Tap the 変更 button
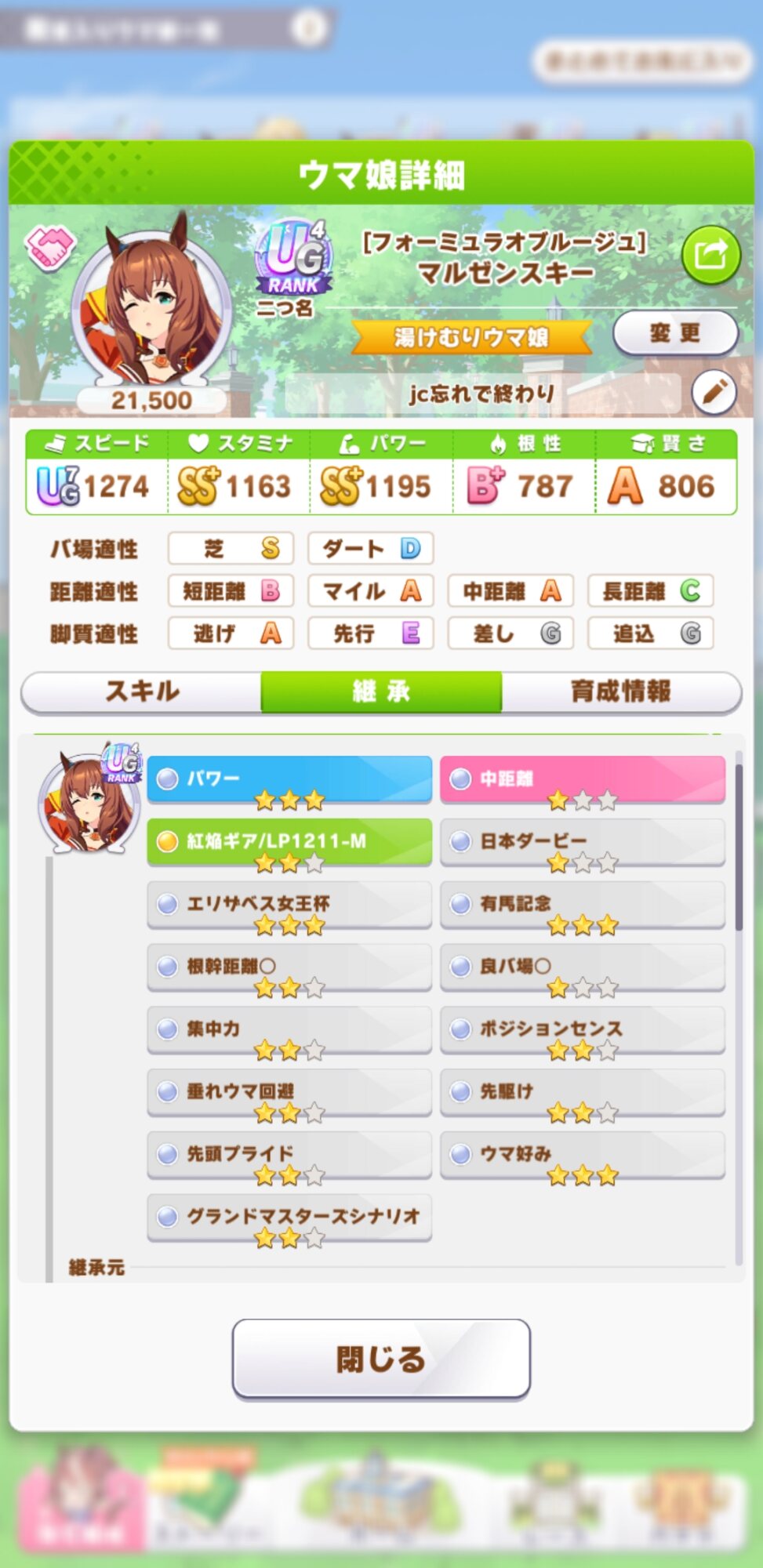763x1568 pixels. pos(675,333)
